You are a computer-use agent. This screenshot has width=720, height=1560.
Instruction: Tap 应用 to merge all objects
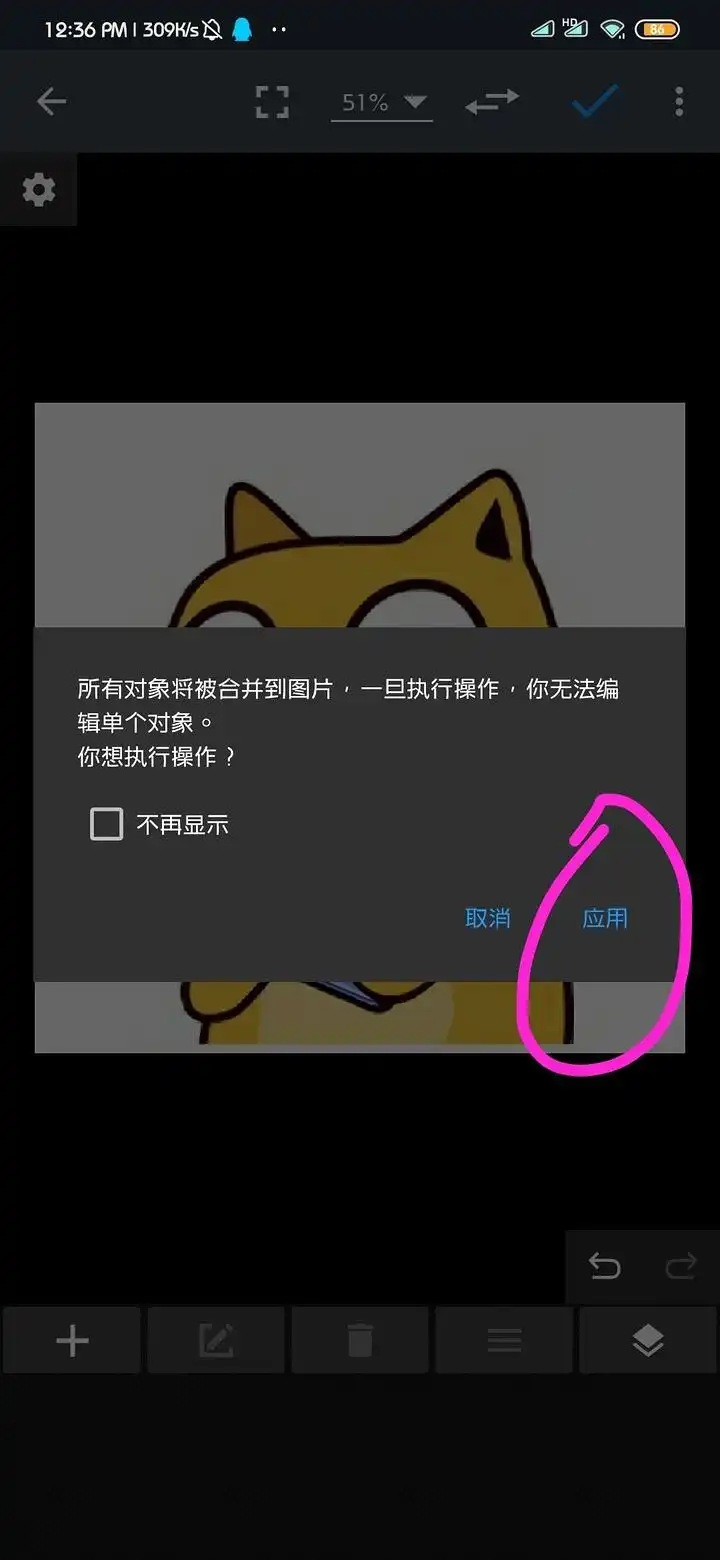[x=605, y=918]
